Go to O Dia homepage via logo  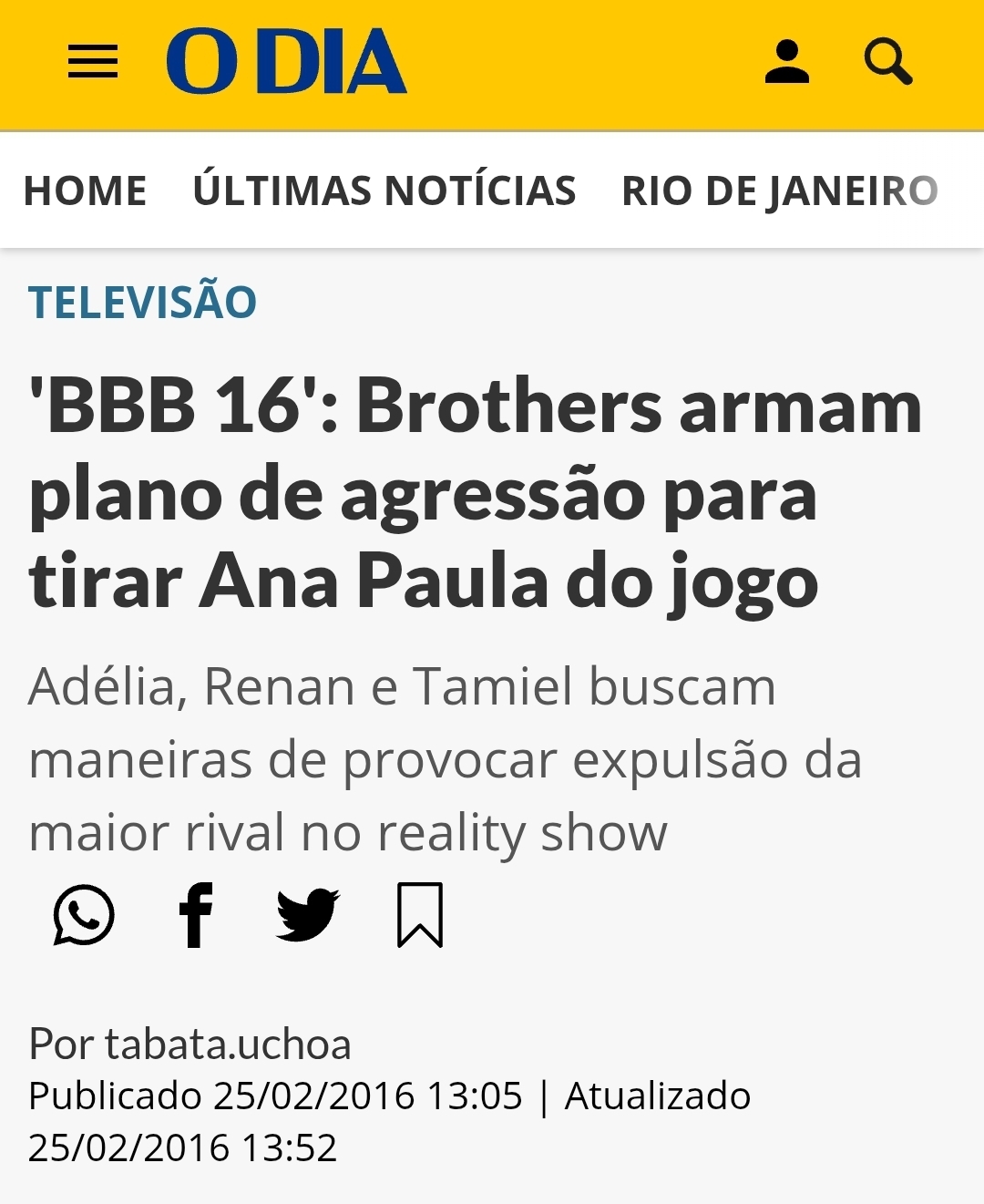[286, 62]
